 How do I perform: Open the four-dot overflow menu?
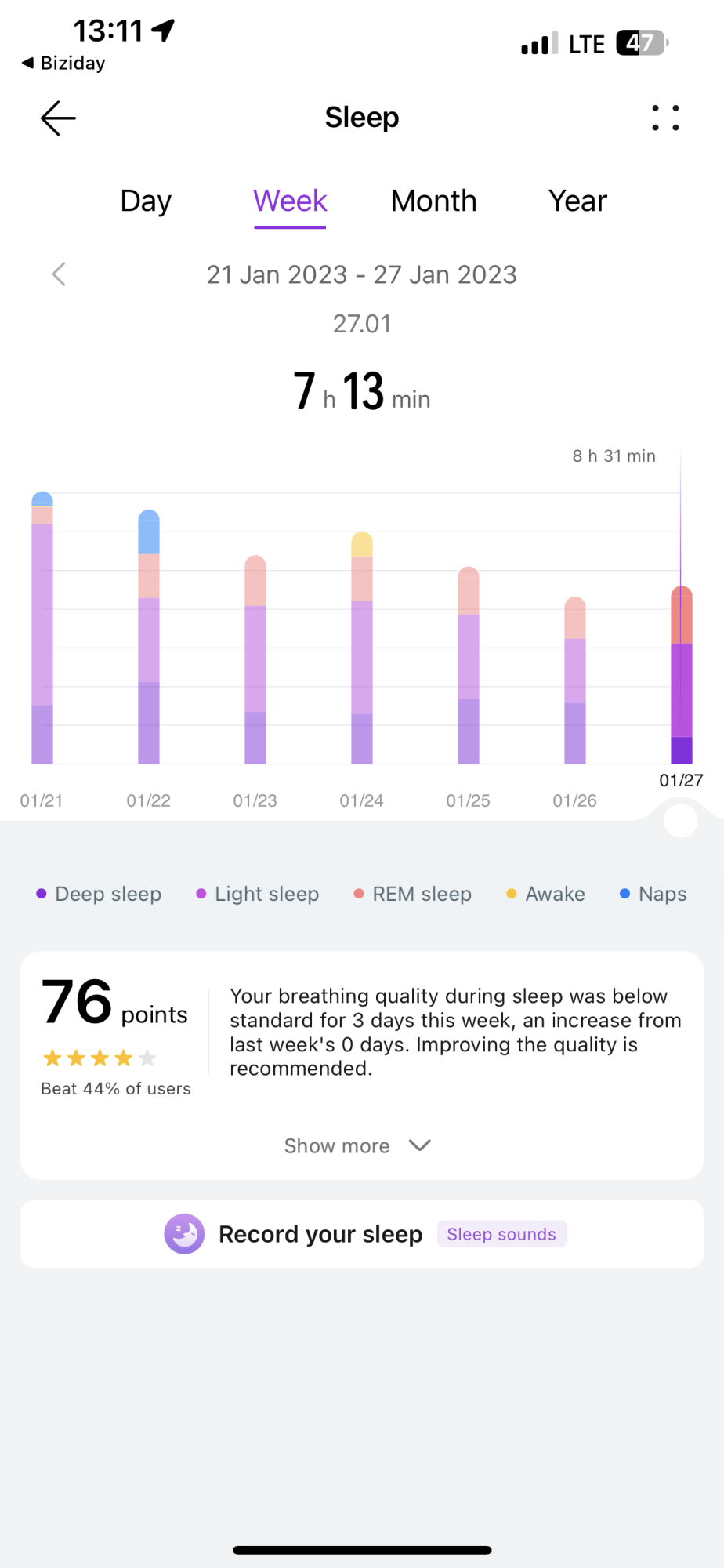point(665,118)
